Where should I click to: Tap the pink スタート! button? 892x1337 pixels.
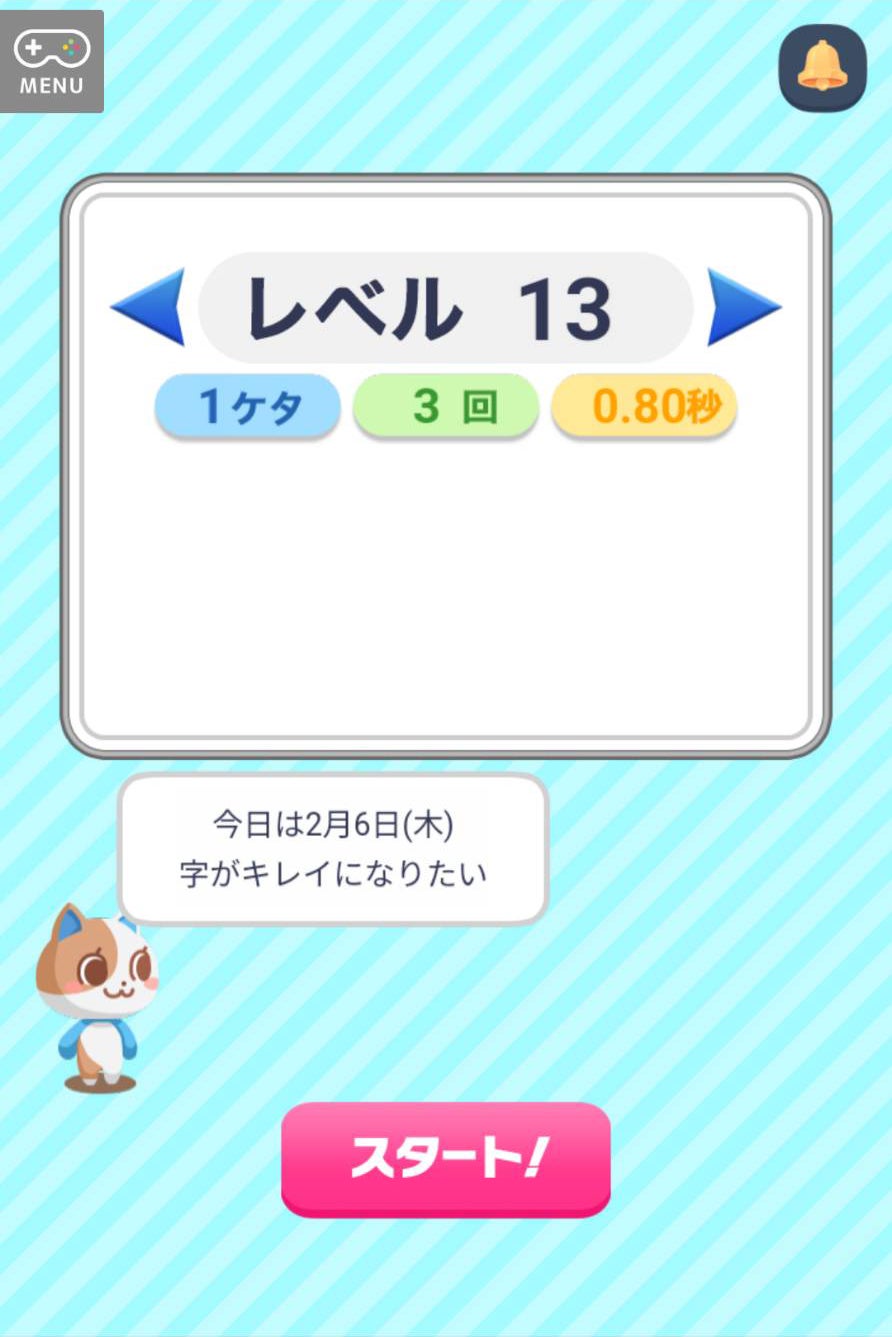click(x=446, y=1158)
